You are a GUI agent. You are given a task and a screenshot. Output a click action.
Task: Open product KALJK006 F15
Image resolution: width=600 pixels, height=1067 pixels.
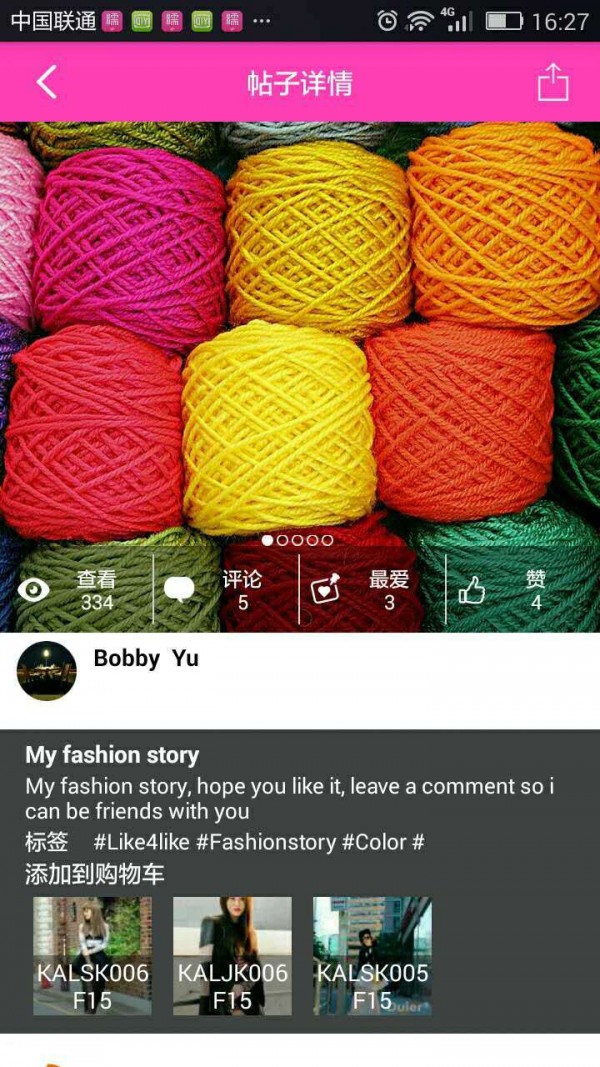233,956
